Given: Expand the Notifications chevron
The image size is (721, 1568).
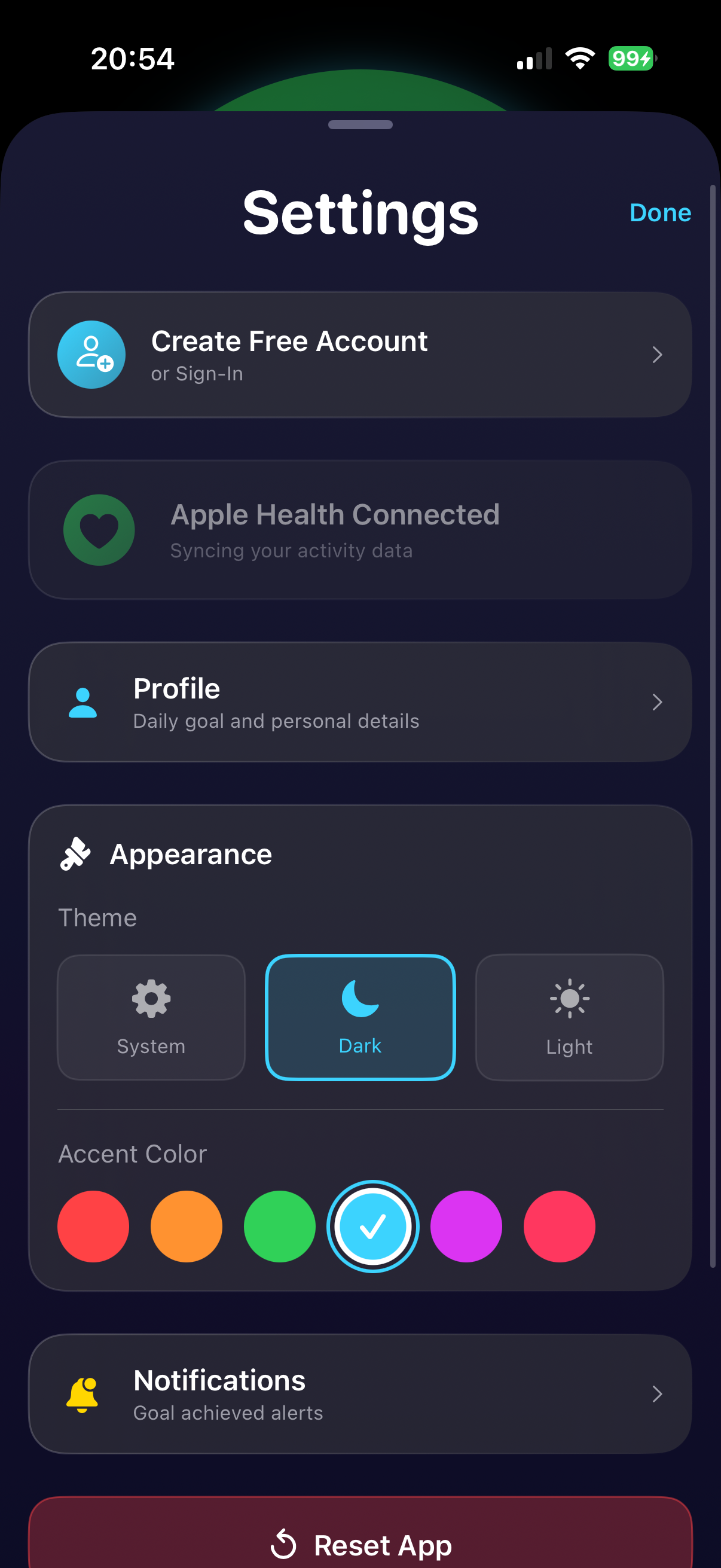Looking at the screenshot, I should point(658,1395).
